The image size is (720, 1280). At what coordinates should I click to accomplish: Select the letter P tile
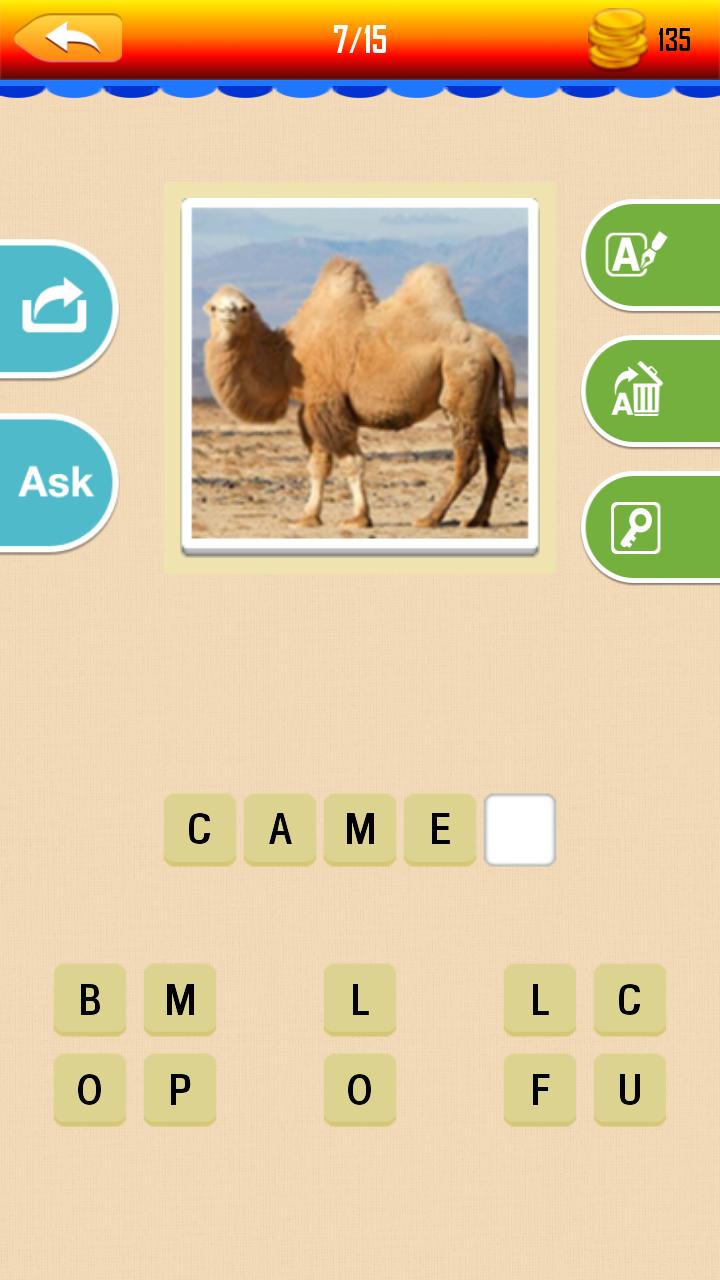tap(180, 1089)
